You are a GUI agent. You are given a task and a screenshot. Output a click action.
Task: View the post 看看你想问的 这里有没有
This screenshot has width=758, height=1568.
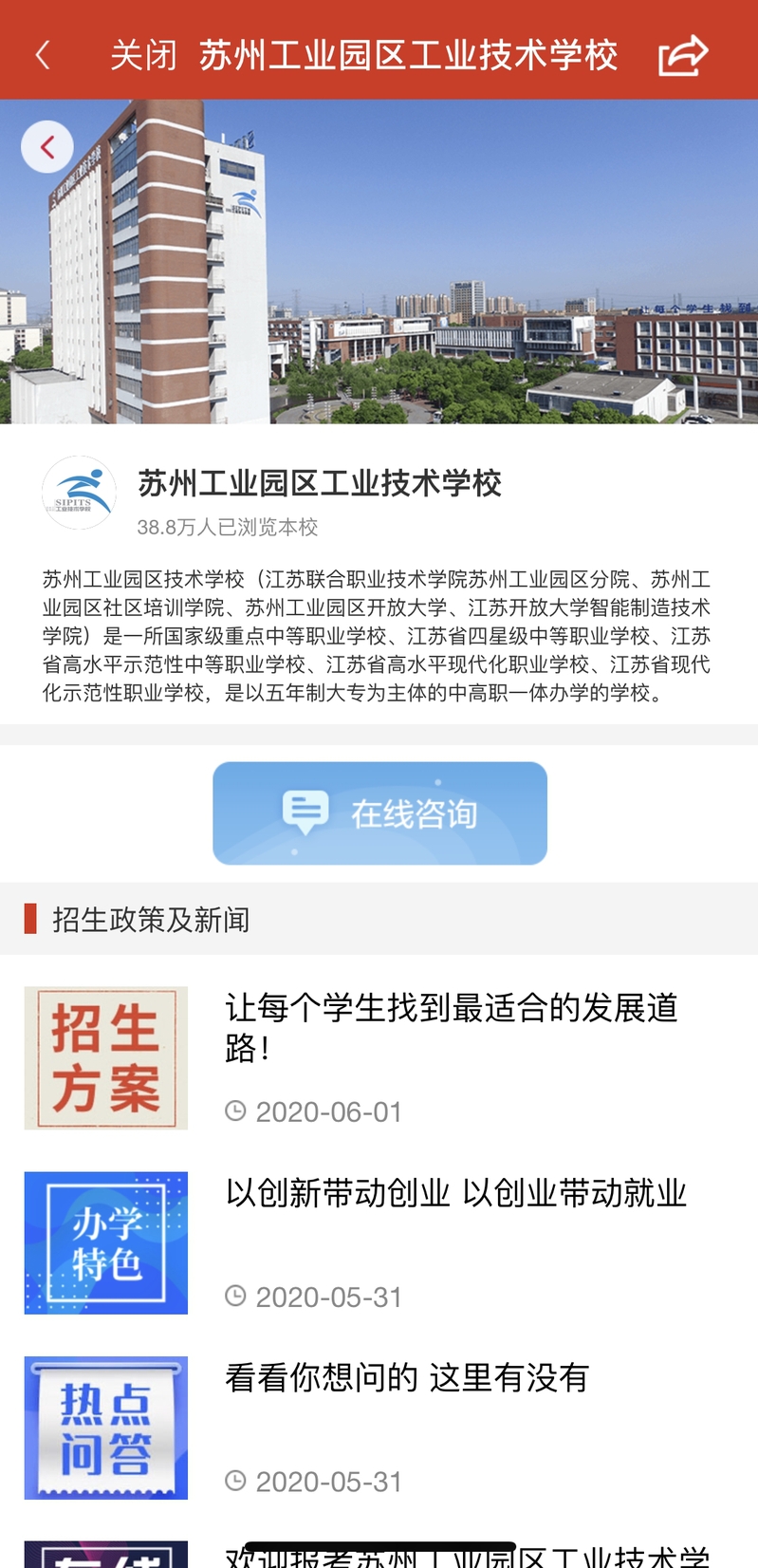point(407,1377)
